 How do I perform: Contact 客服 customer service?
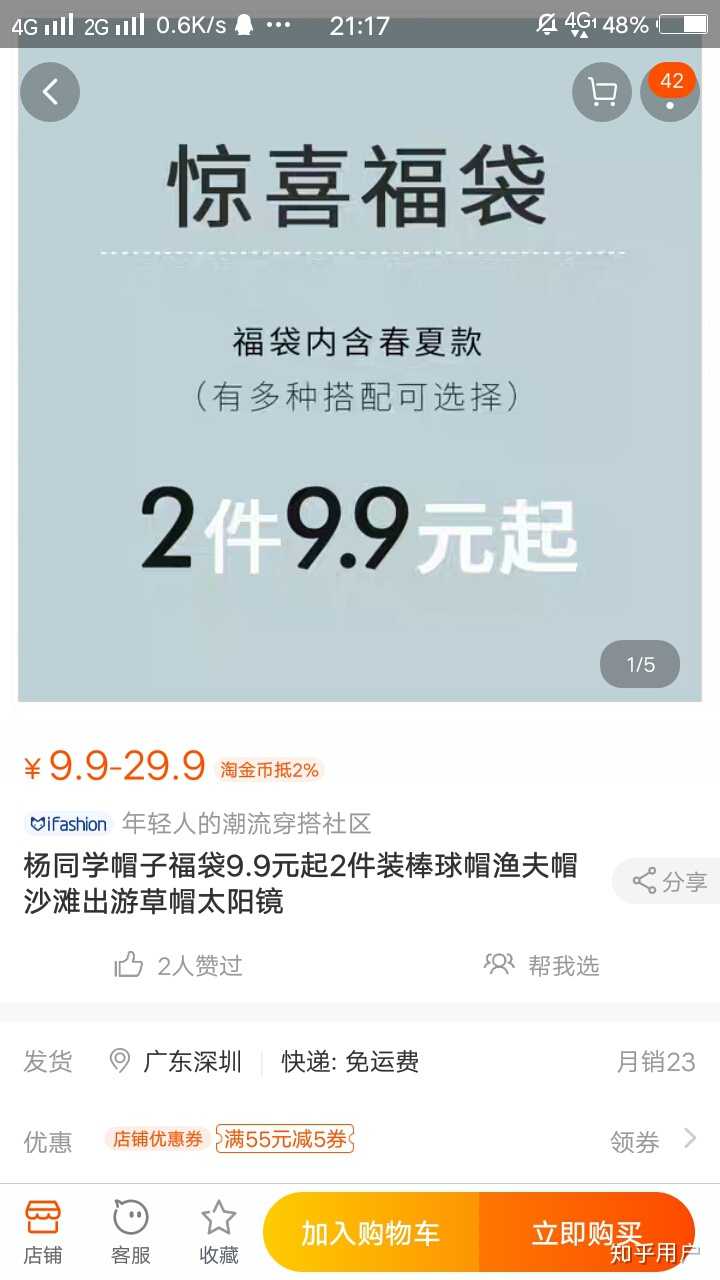coord(131,1231)
